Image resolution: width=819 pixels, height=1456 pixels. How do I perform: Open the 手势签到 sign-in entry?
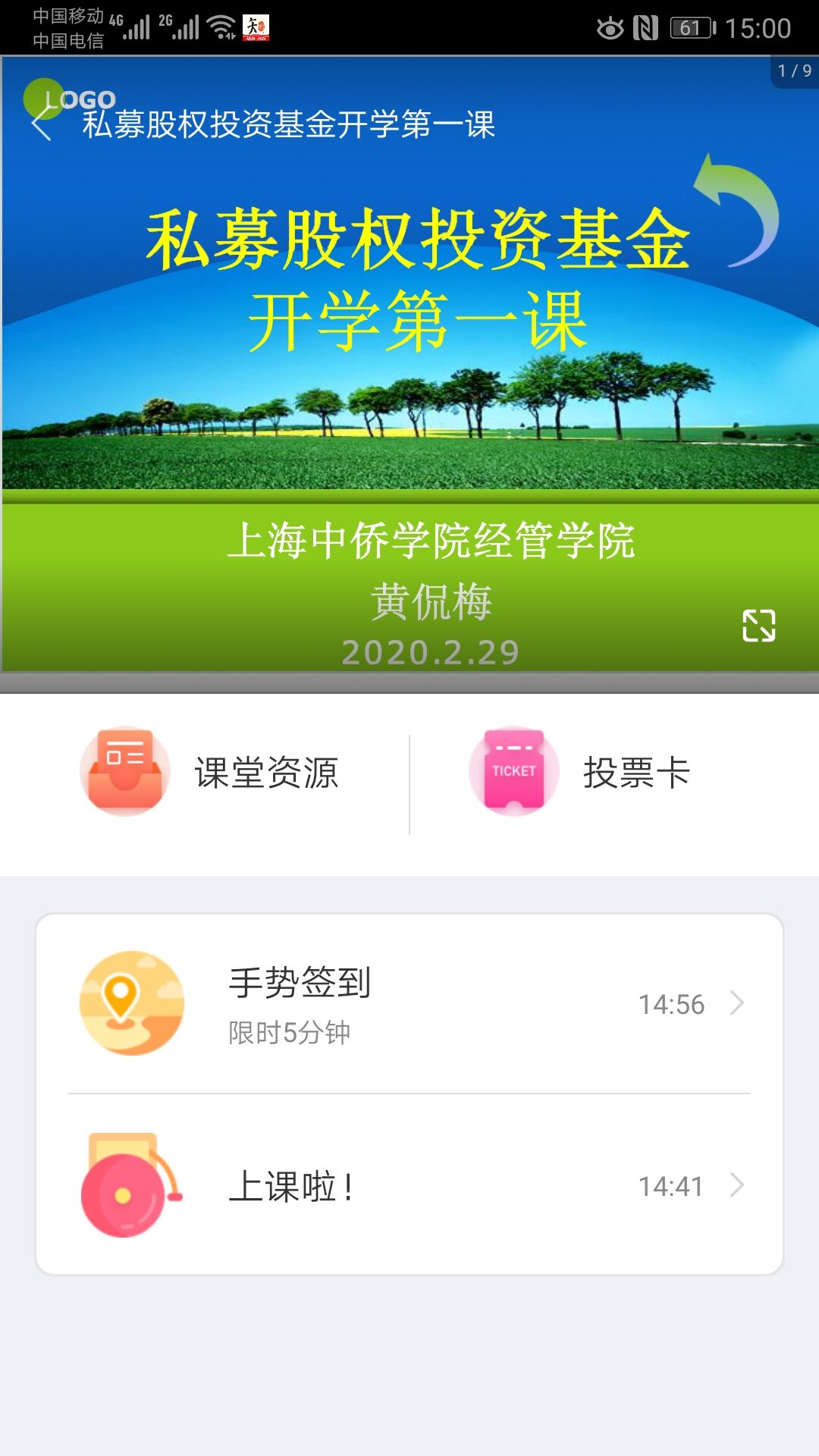(x=409, y=1003)
